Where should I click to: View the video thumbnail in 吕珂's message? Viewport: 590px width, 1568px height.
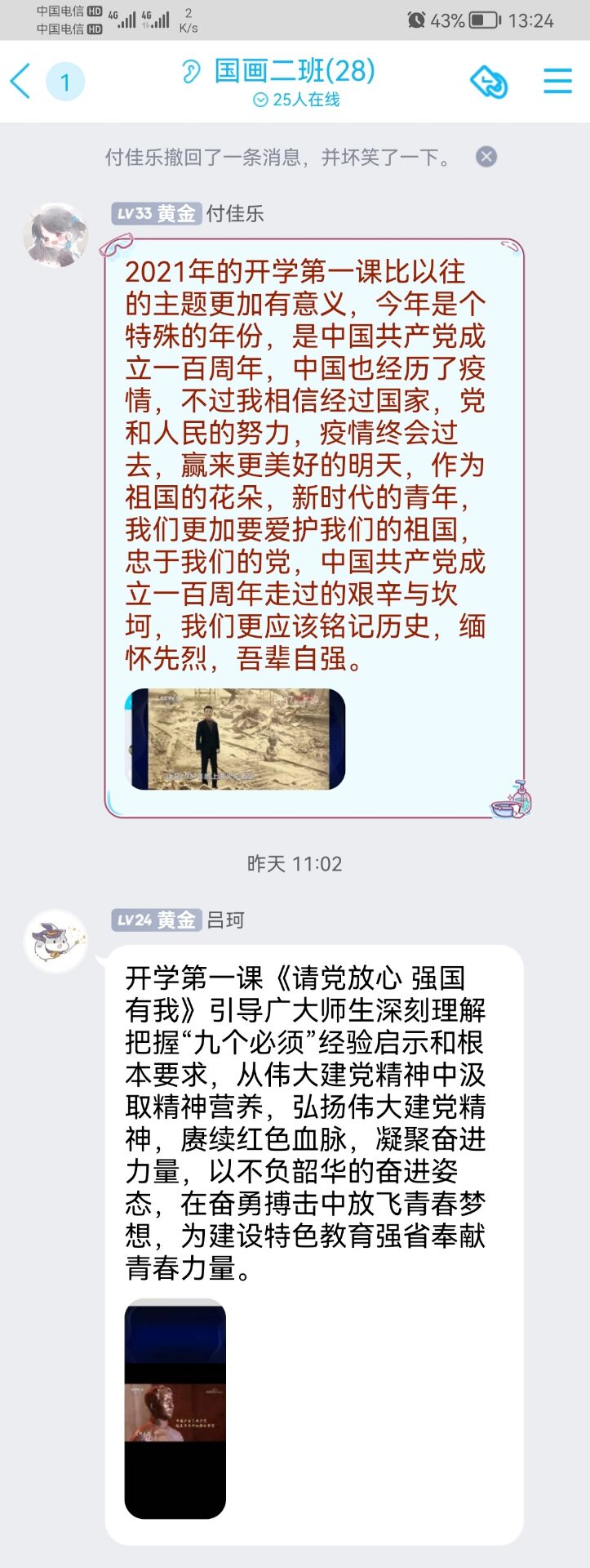pos(175,1408)
